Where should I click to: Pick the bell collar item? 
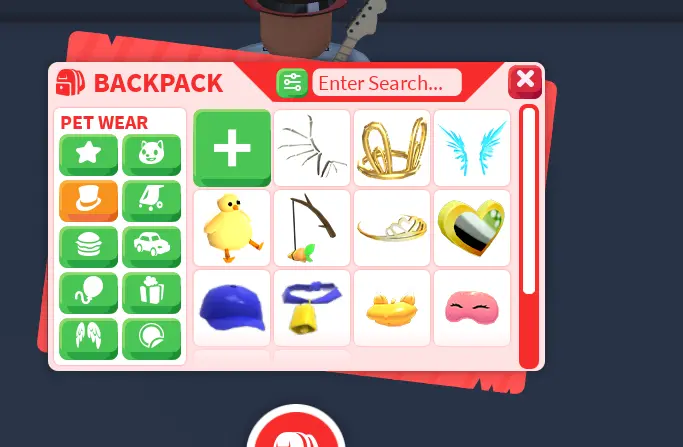coord(312,307)
